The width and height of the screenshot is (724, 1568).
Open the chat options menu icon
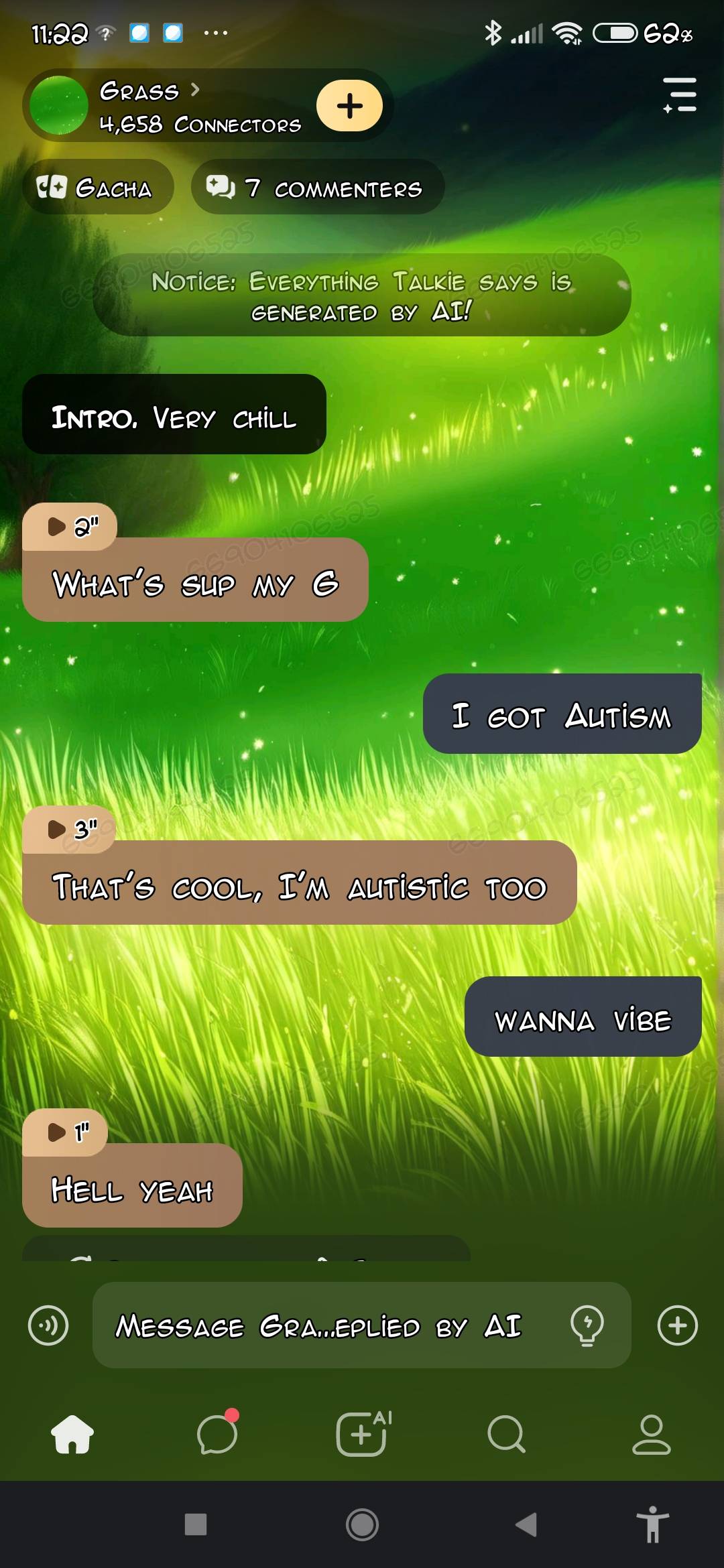point(680,94)
